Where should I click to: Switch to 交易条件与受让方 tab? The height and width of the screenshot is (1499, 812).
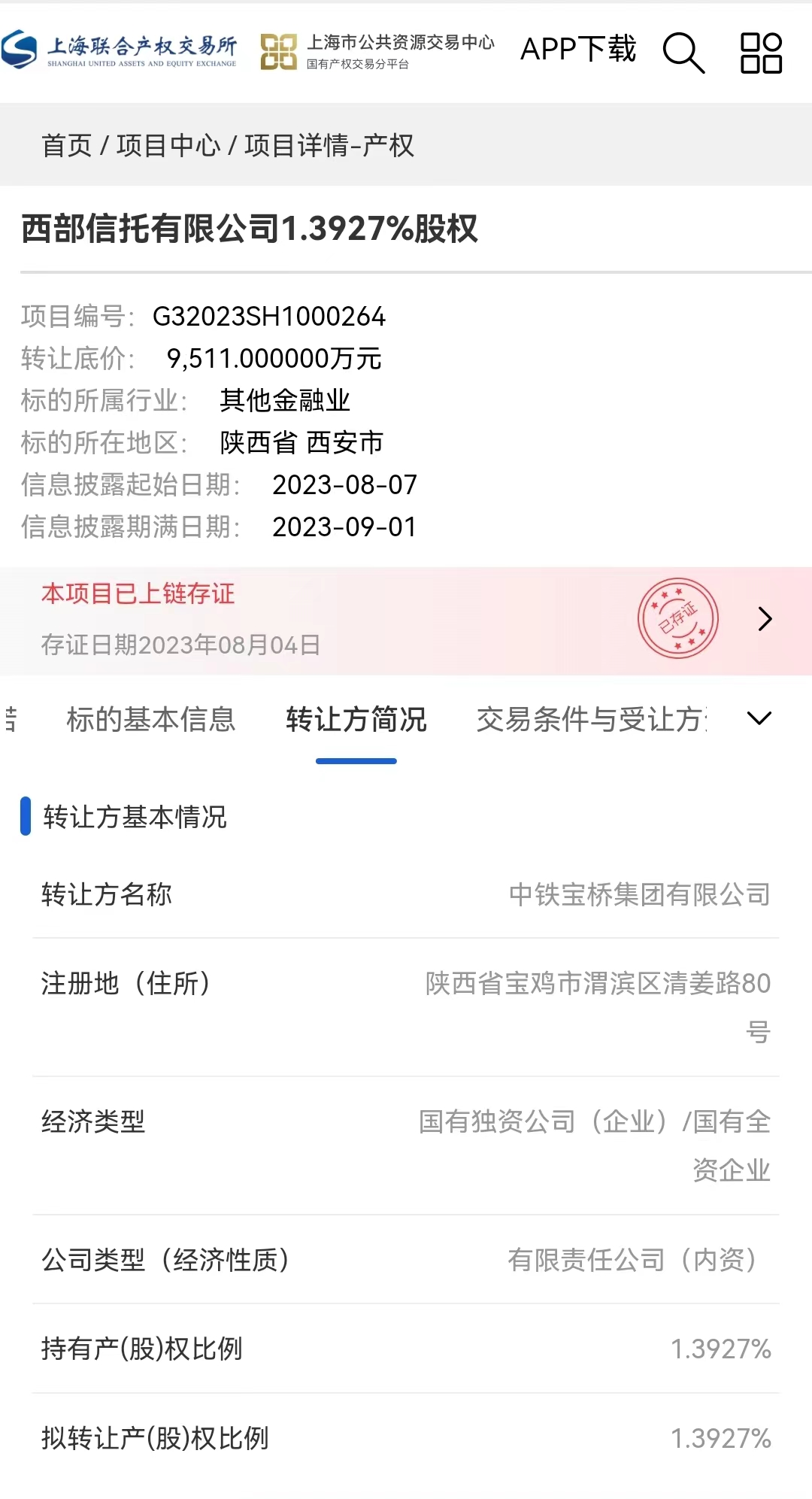click(x=591, y=720)
